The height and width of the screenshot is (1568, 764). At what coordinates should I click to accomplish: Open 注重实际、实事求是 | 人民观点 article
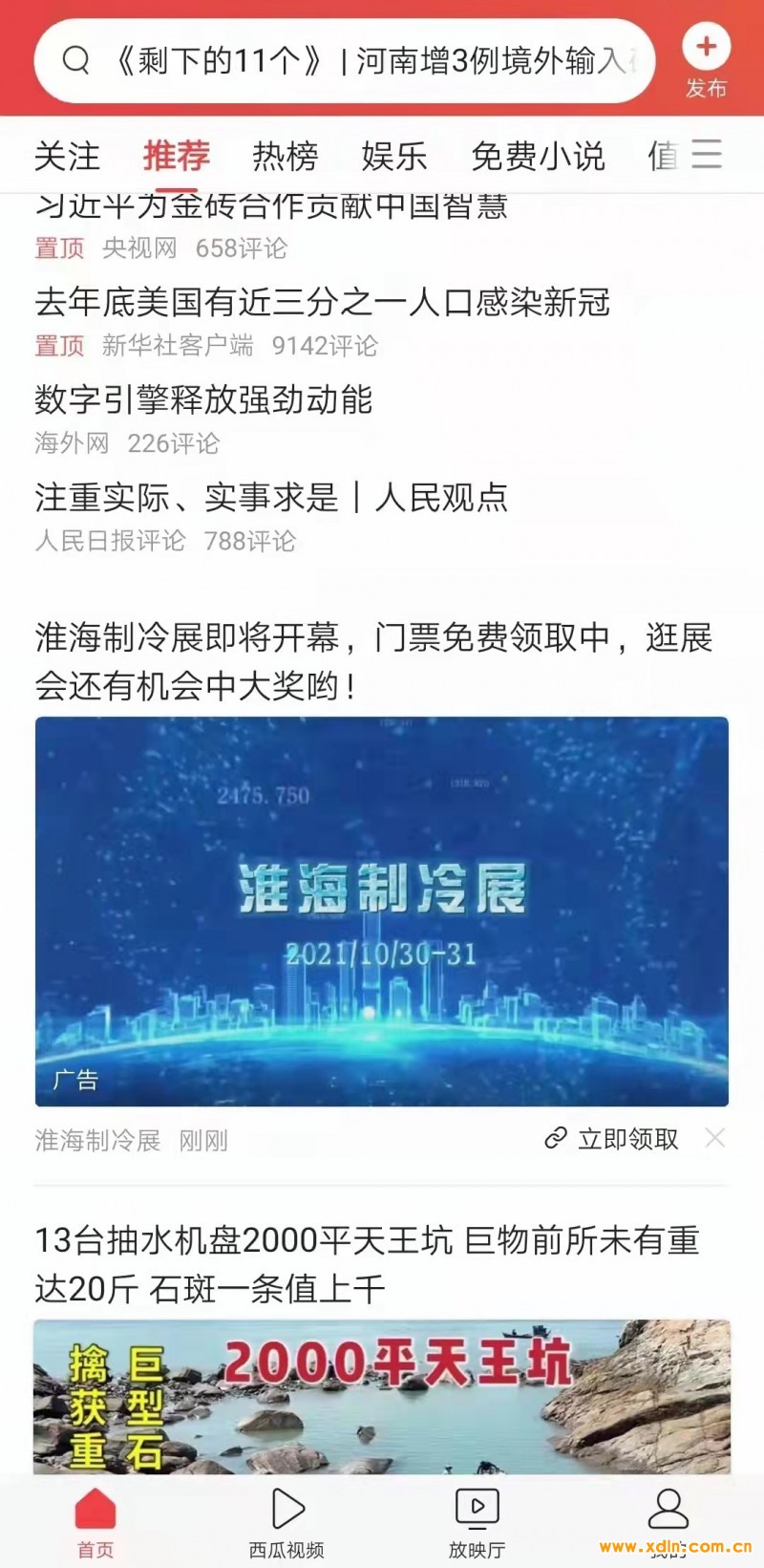[271, 498]
